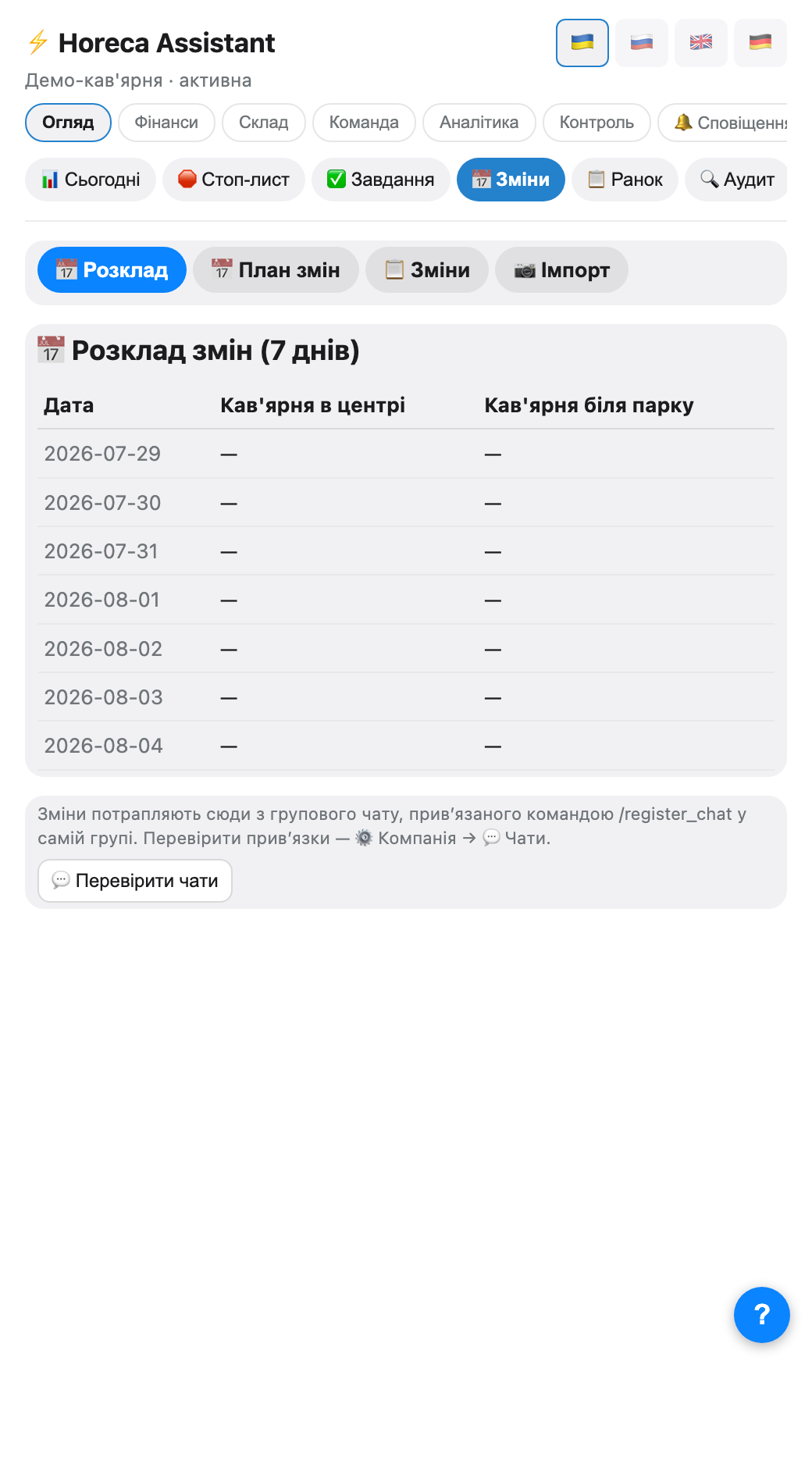Open the Імпорт sub-tab
This screenshot has height=1468, width=812.
point(561,270)
